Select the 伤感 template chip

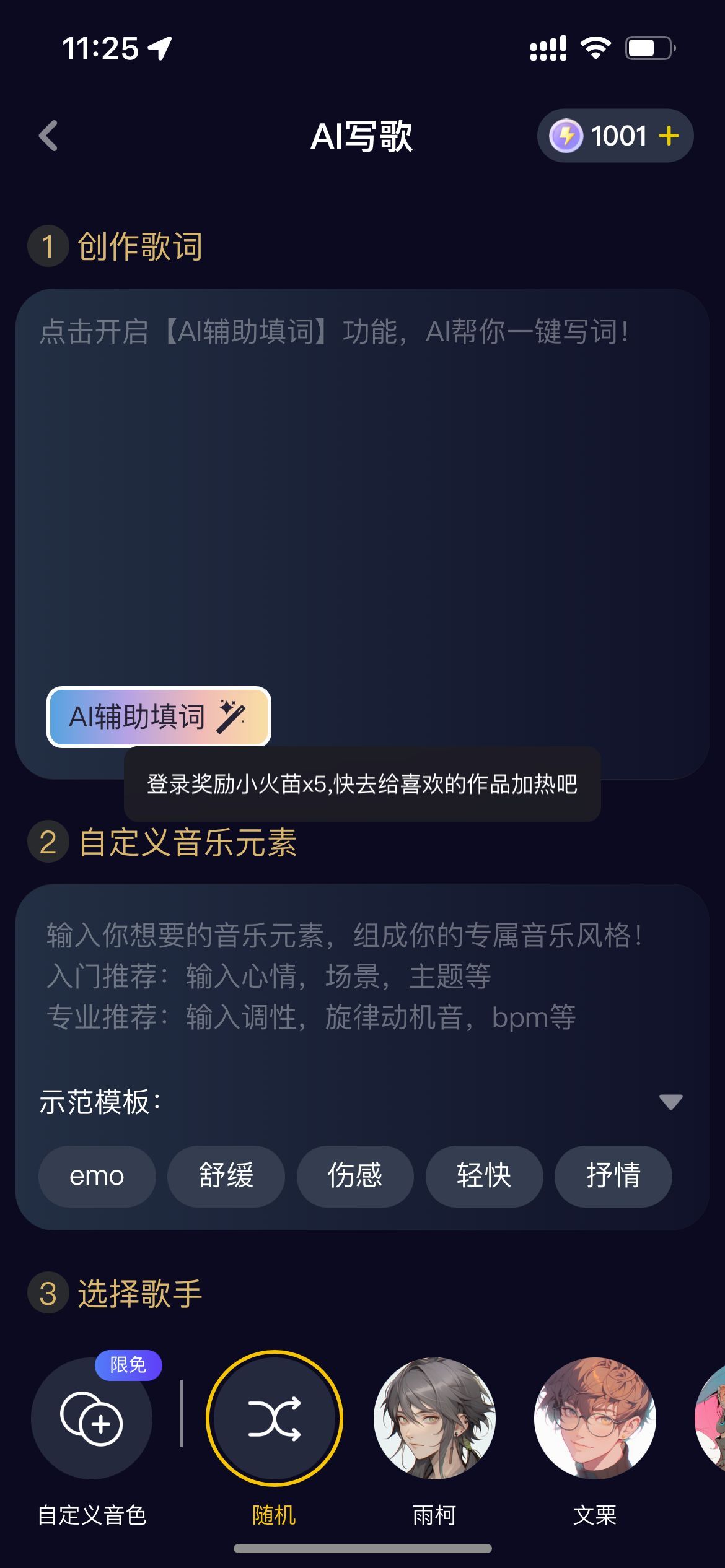pyautogui.click(x=354, y=1176)
